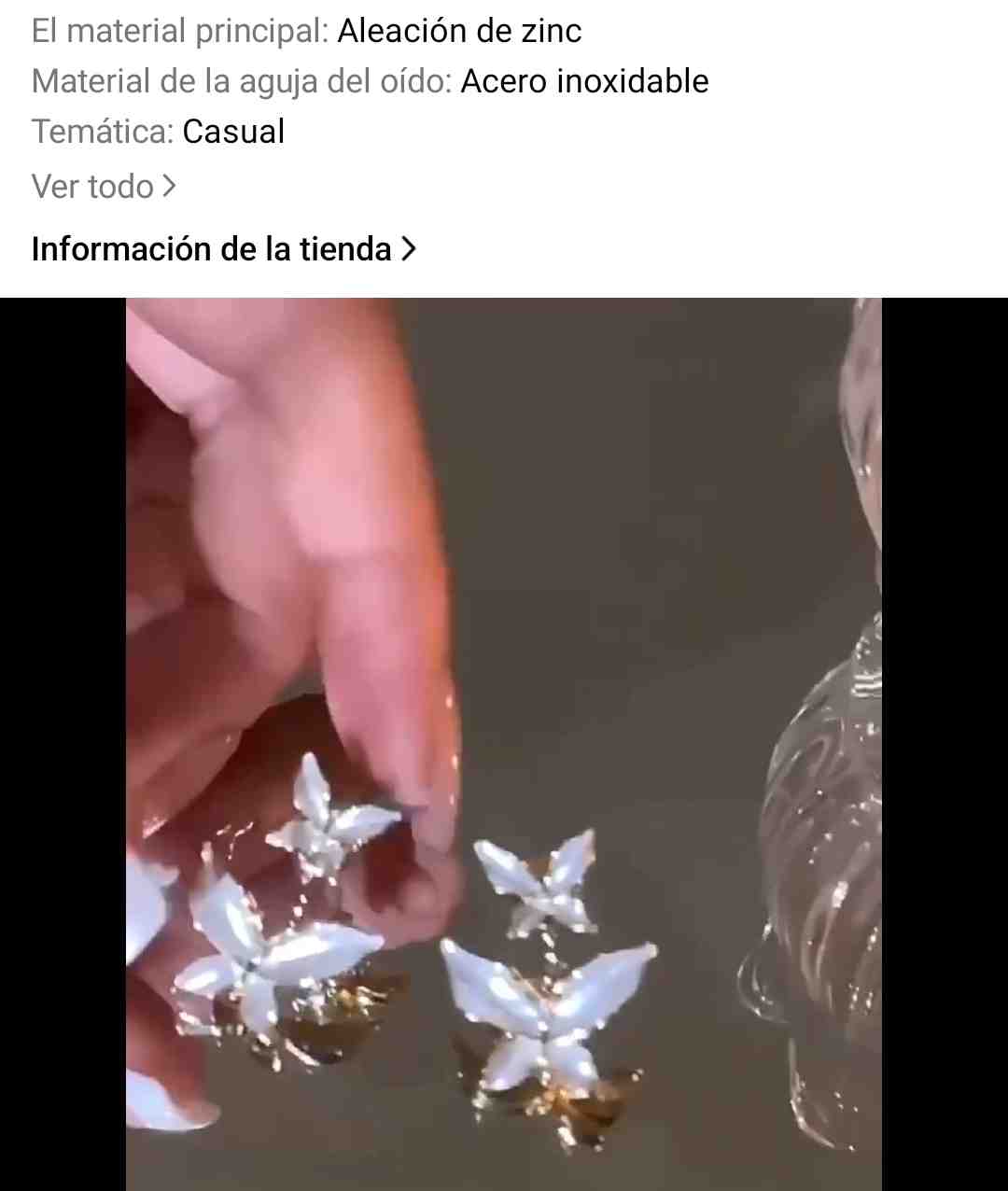Open Información de la tienda
The width and height of the screenshot is (1008, 1191).
[x=223, y=249]
